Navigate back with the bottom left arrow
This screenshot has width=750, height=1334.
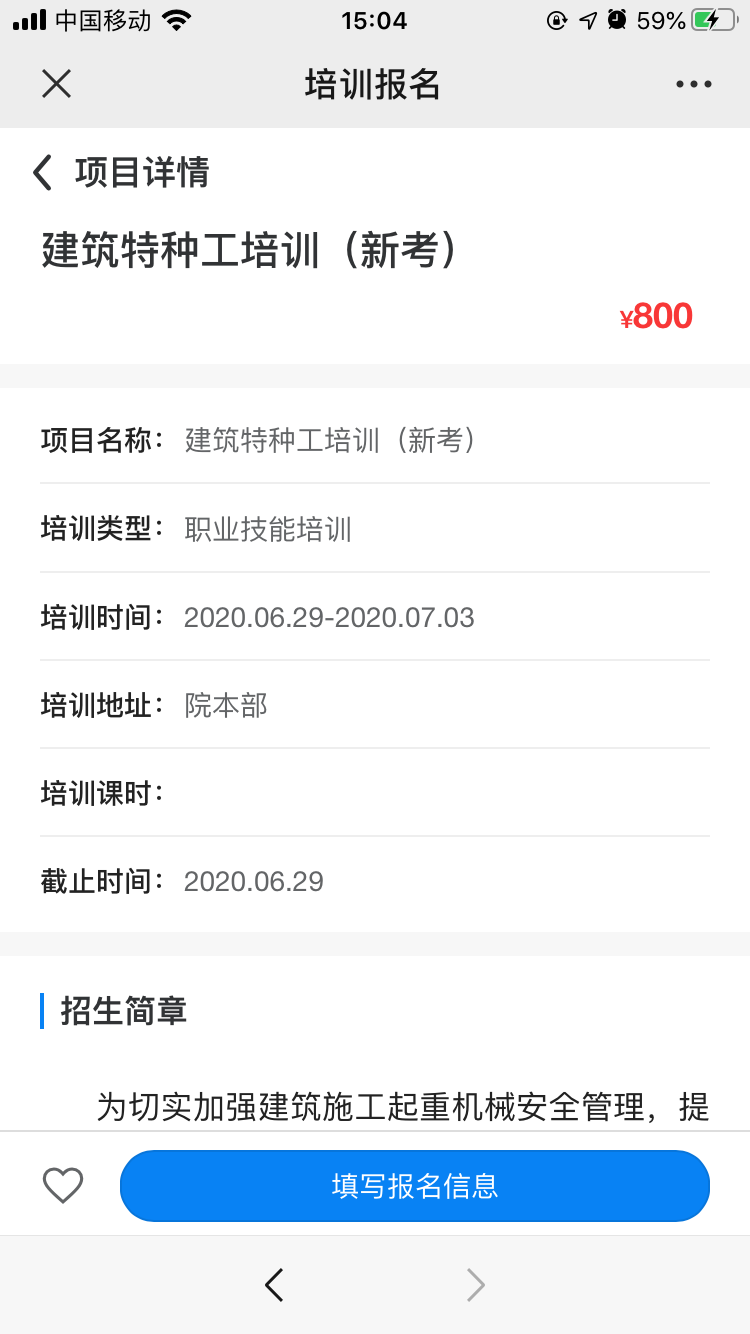[274, 1284]
